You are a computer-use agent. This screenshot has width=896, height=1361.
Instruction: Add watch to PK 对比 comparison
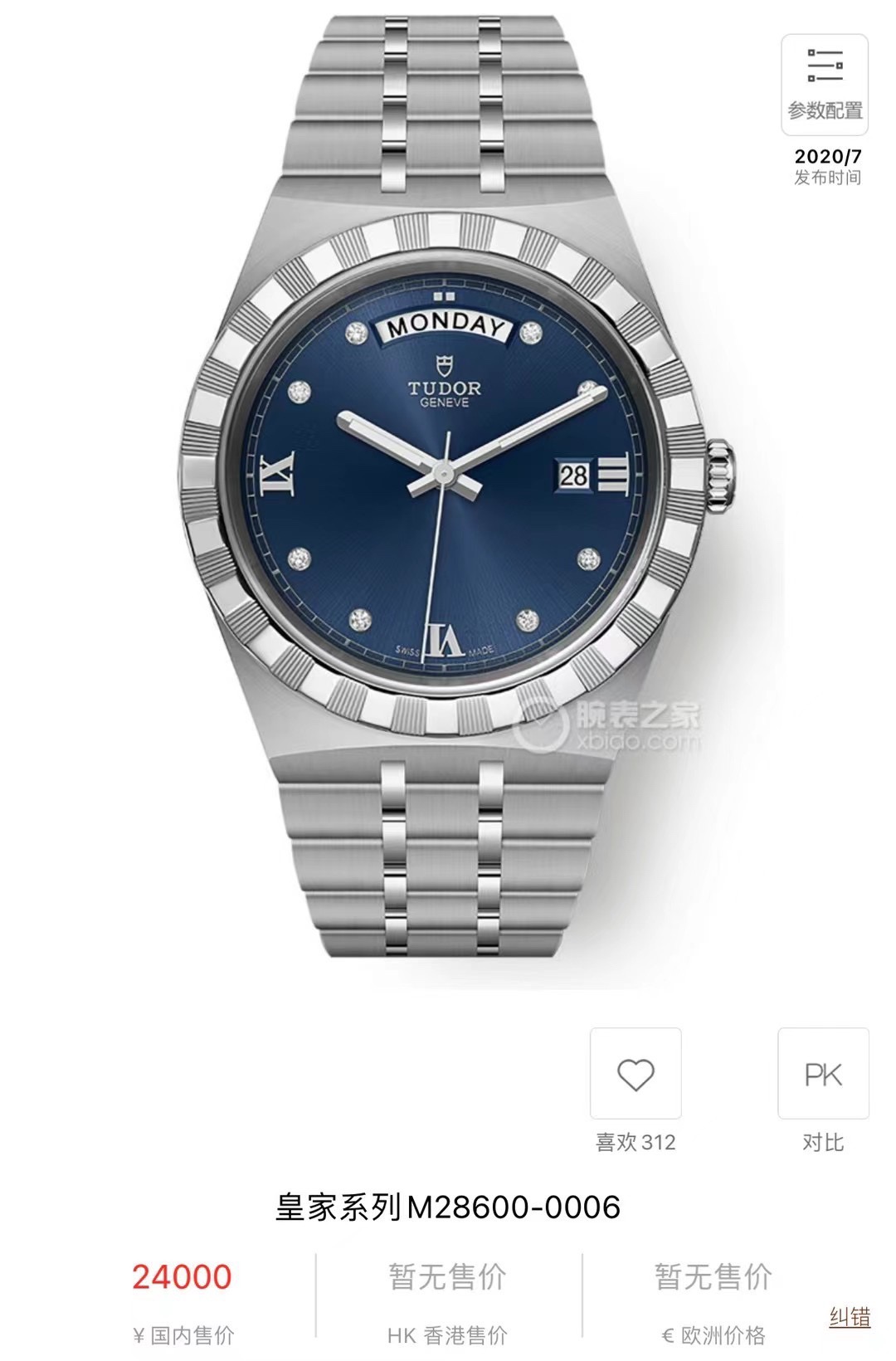[823, 1074]
